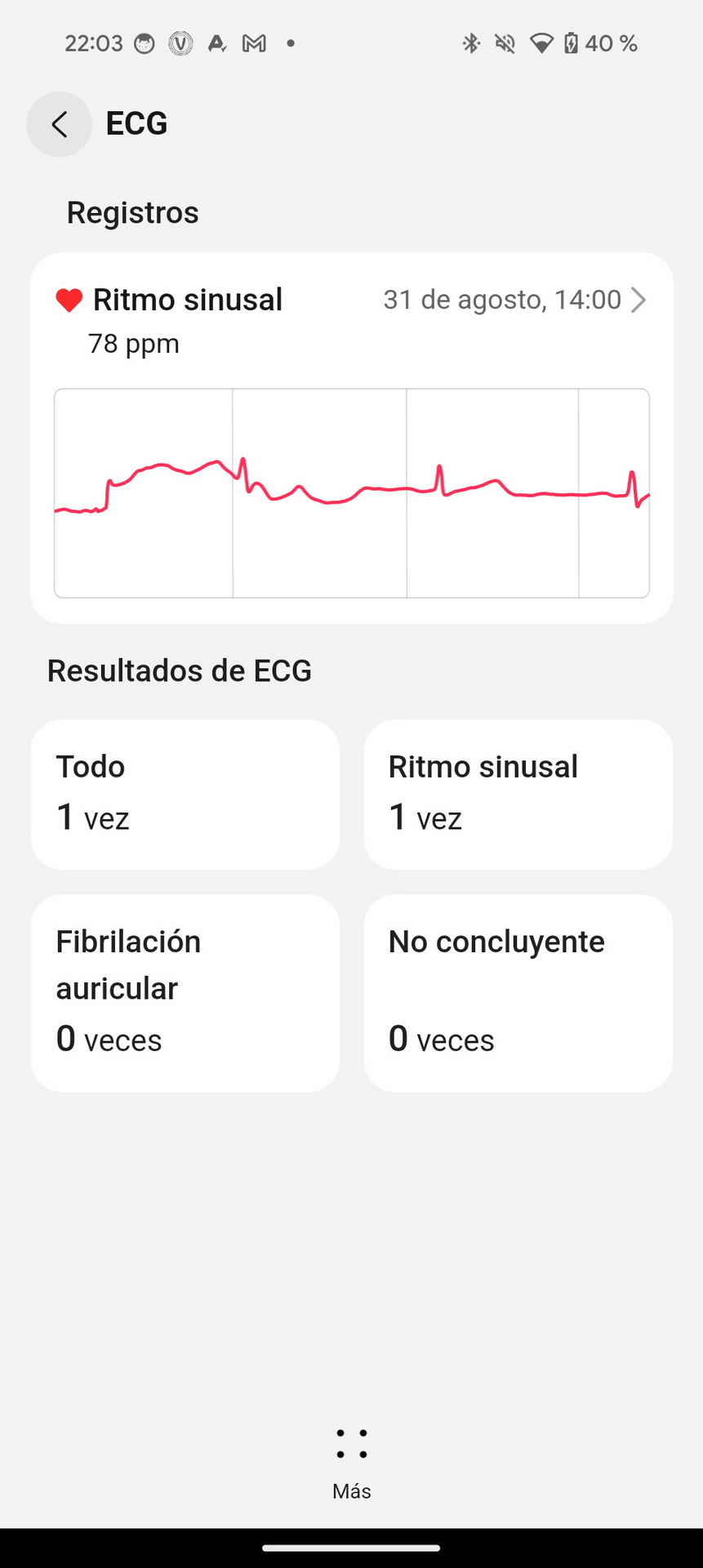703x1568 pixels.
Task: View No concluyente results
Action: tap(518, 992)
